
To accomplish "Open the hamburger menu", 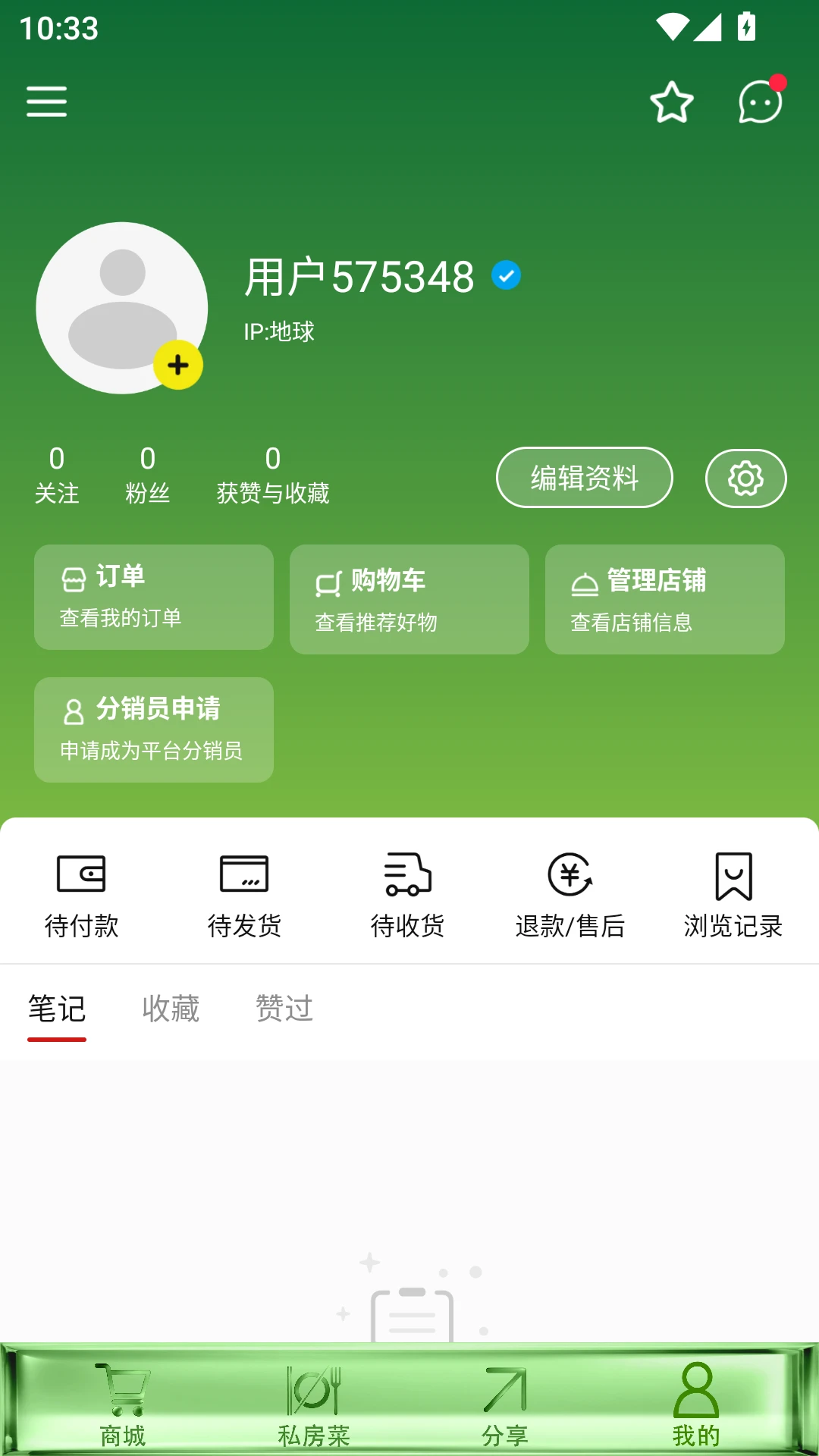I will [x=46, y=102].
